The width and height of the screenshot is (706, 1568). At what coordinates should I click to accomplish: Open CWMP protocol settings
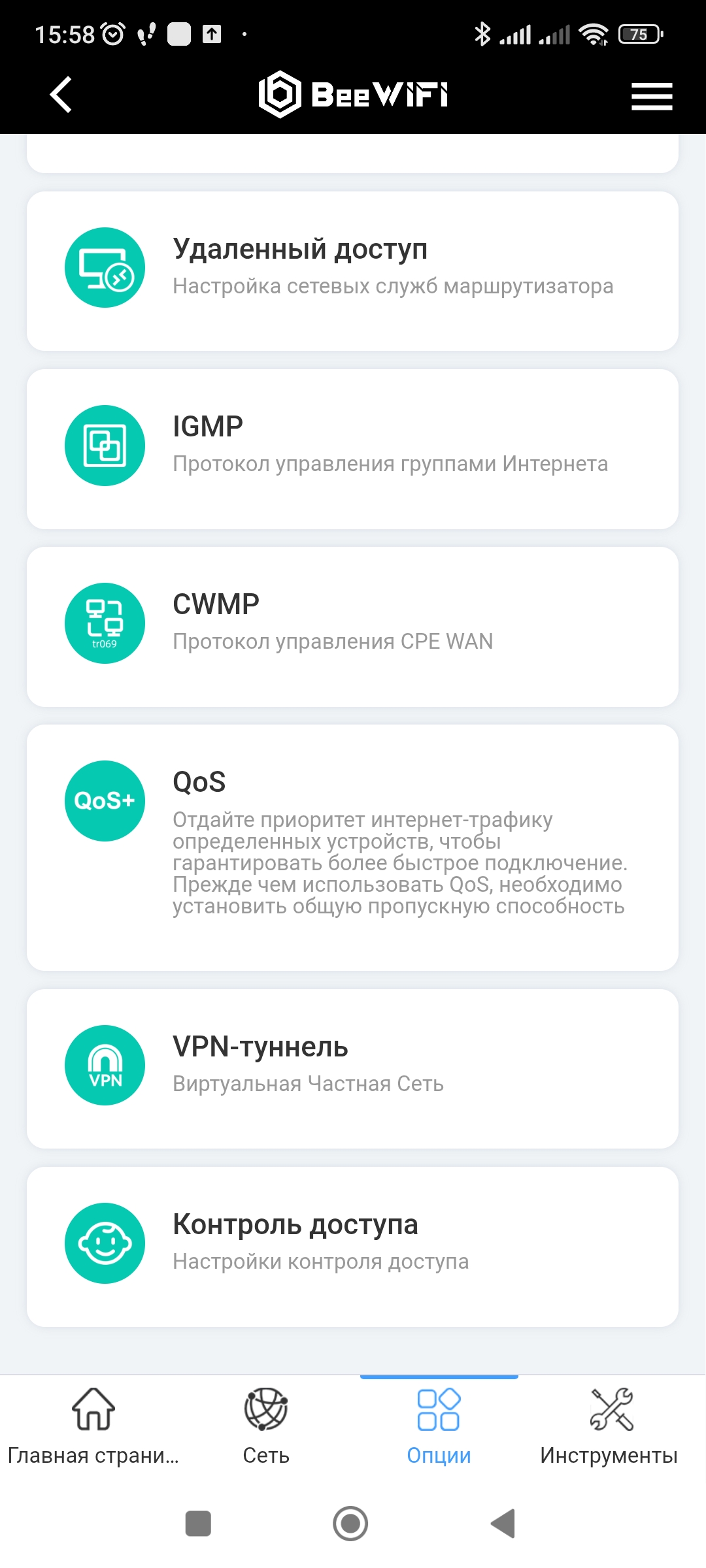(x=352, y=627)
